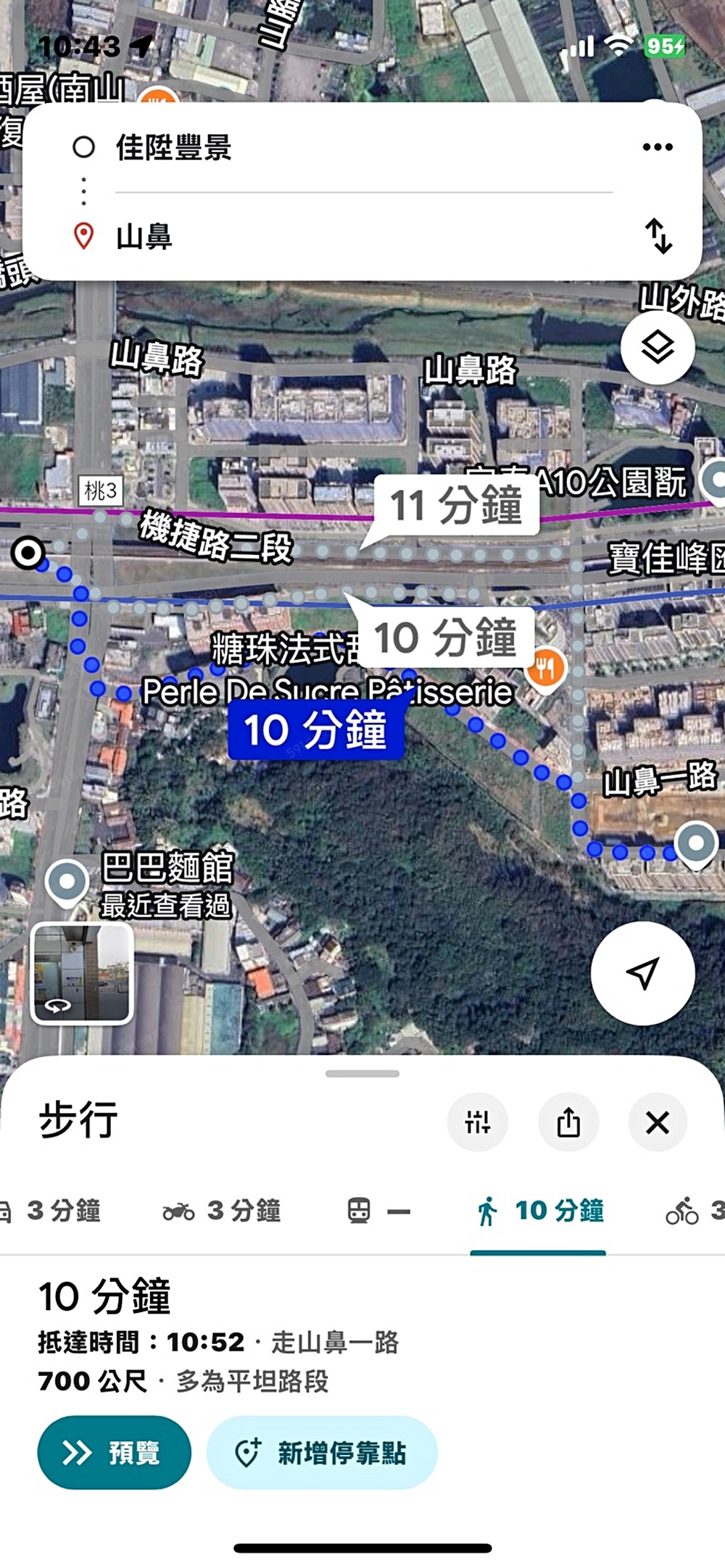Switch to the motorcycle 3 分鐘 tab
The image size is (725, 1568).
222,1211
